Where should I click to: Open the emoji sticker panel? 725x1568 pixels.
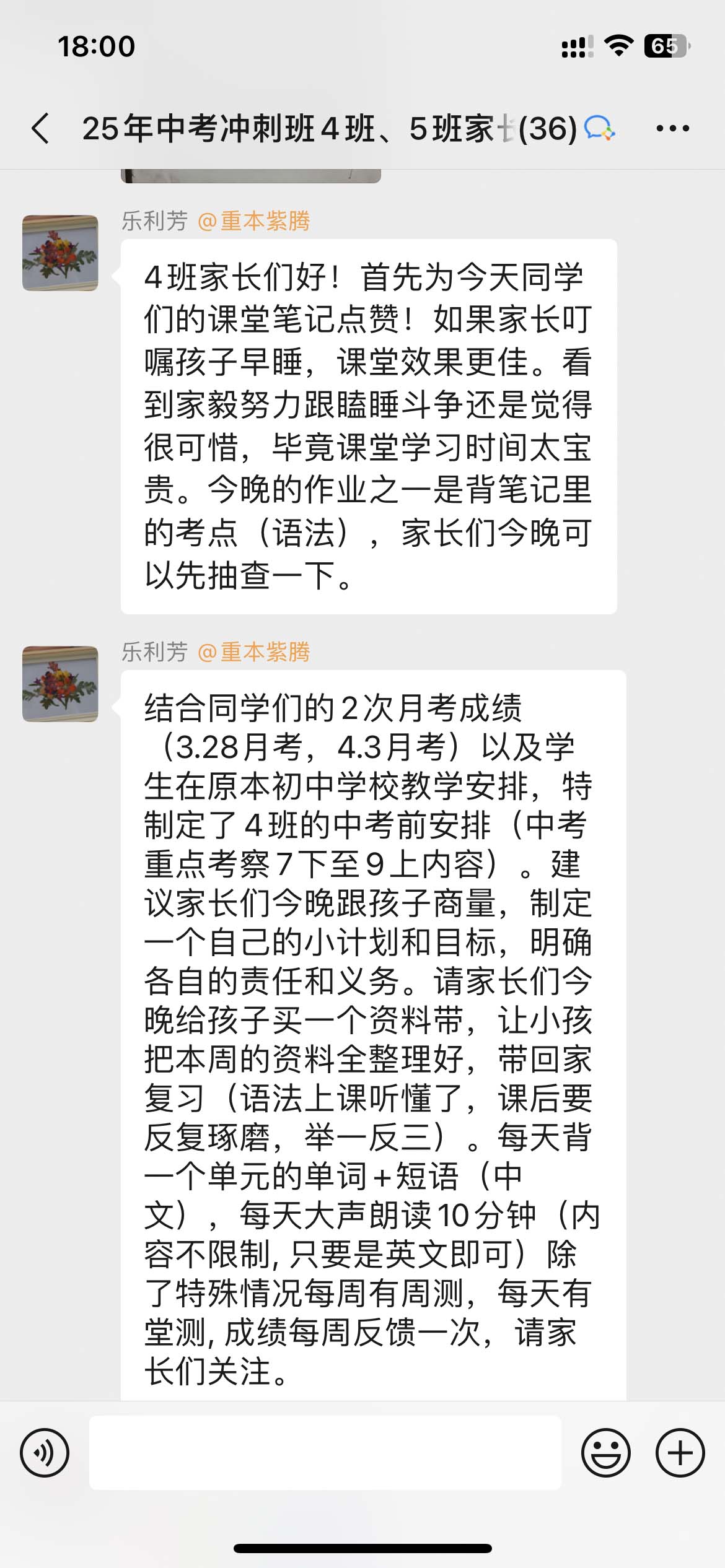[605, 1452]
